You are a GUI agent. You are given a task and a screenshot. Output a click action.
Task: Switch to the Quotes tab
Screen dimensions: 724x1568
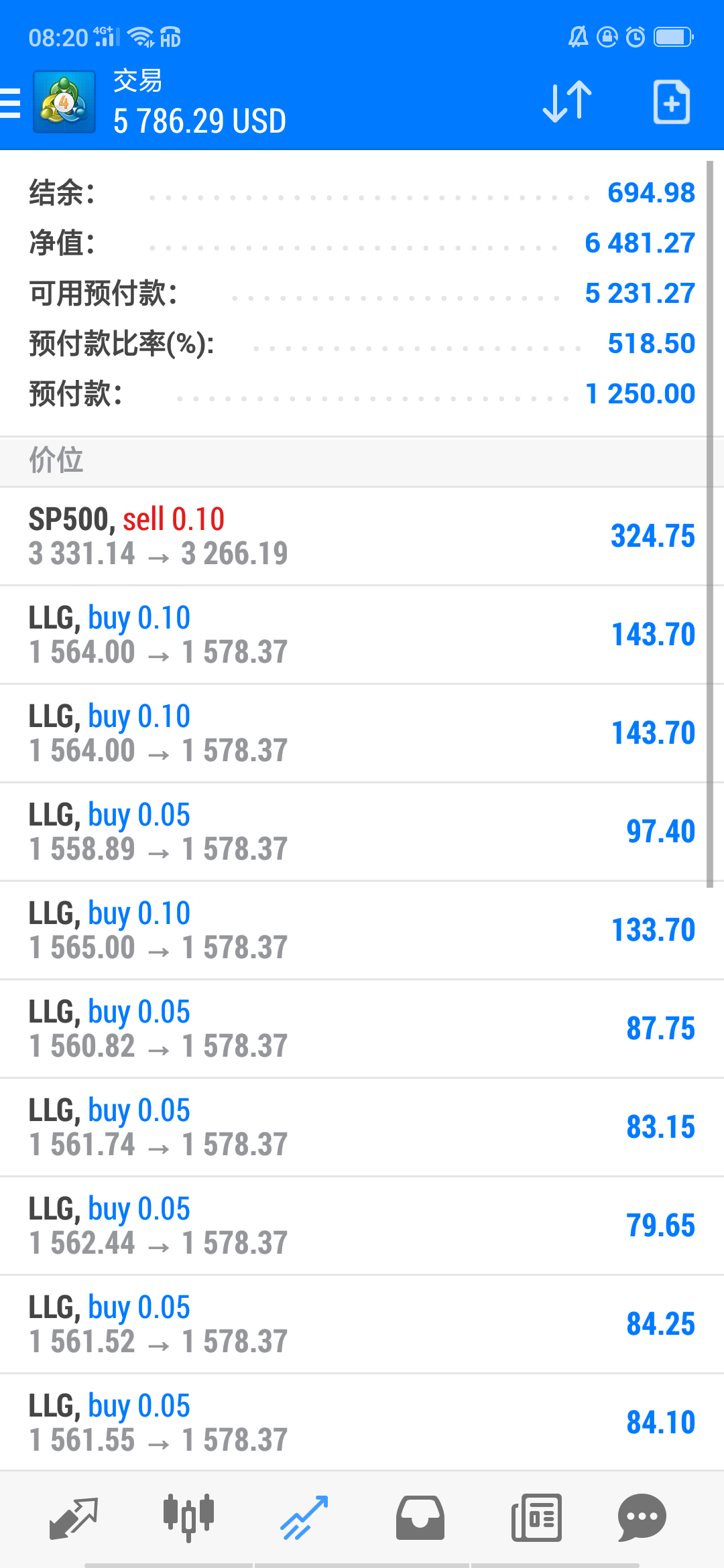[74, 1518]
